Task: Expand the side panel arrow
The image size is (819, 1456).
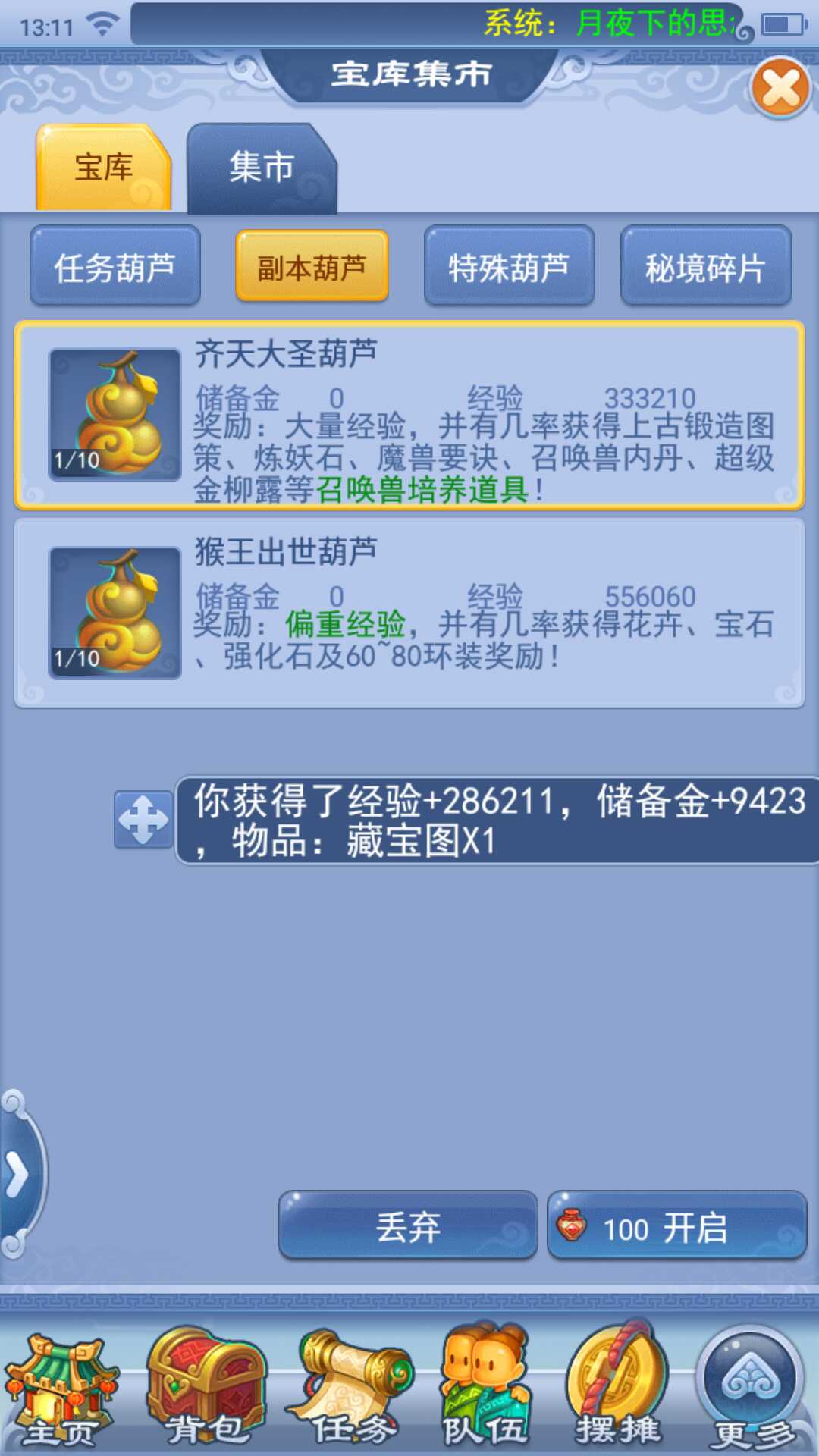Action: (x=17, y=1175)
